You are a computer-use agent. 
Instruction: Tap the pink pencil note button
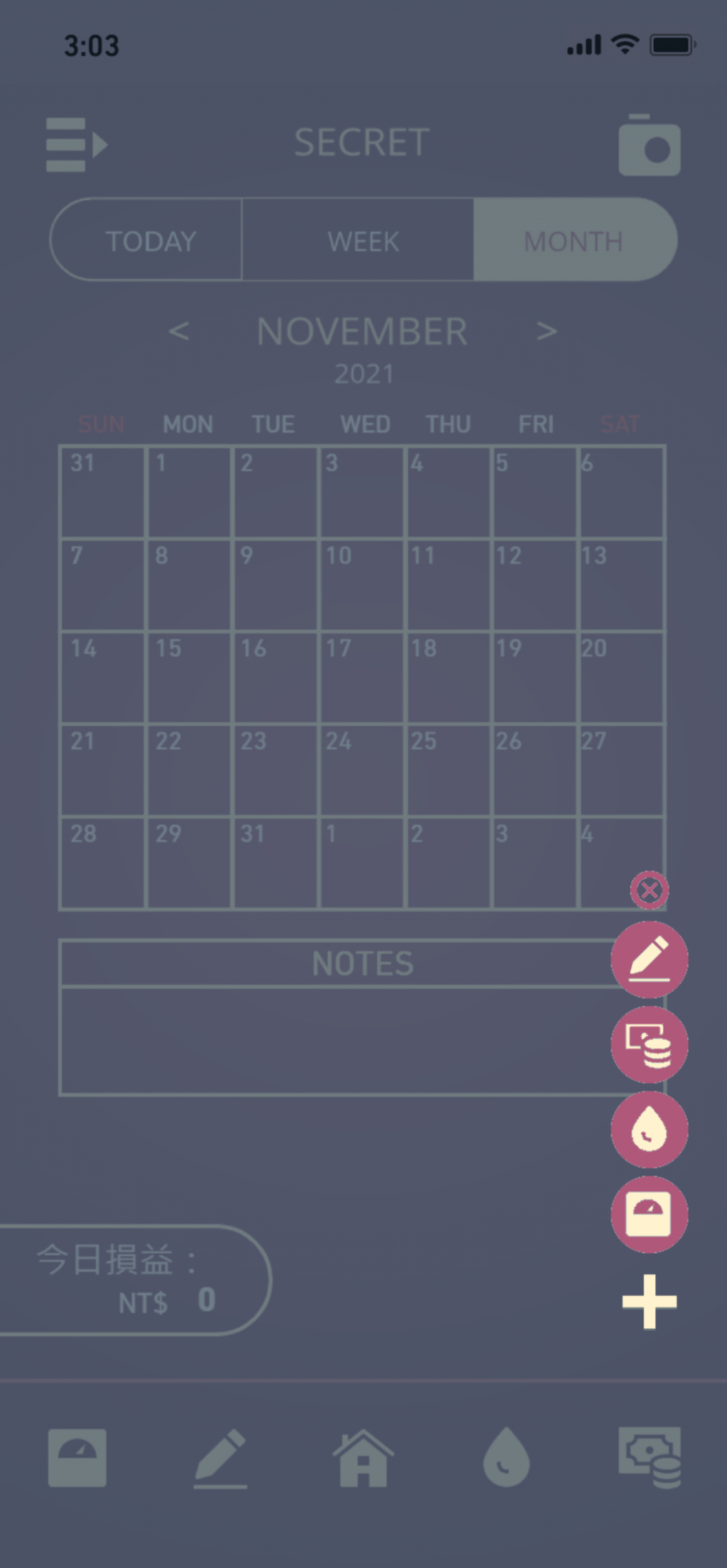click(649, 959)
